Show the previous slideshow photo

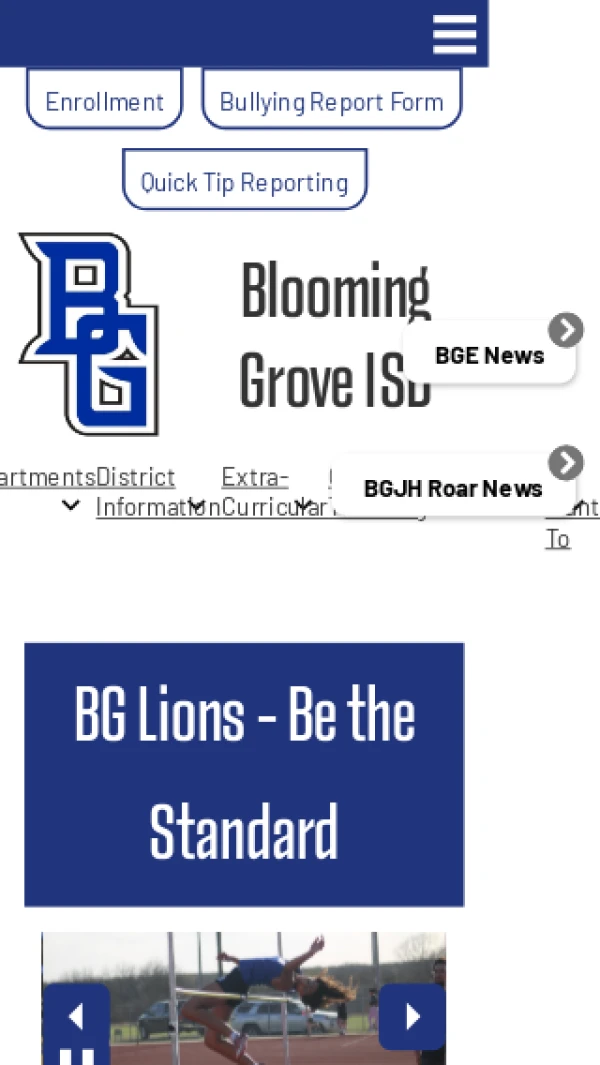click(x=76, y=1017)
